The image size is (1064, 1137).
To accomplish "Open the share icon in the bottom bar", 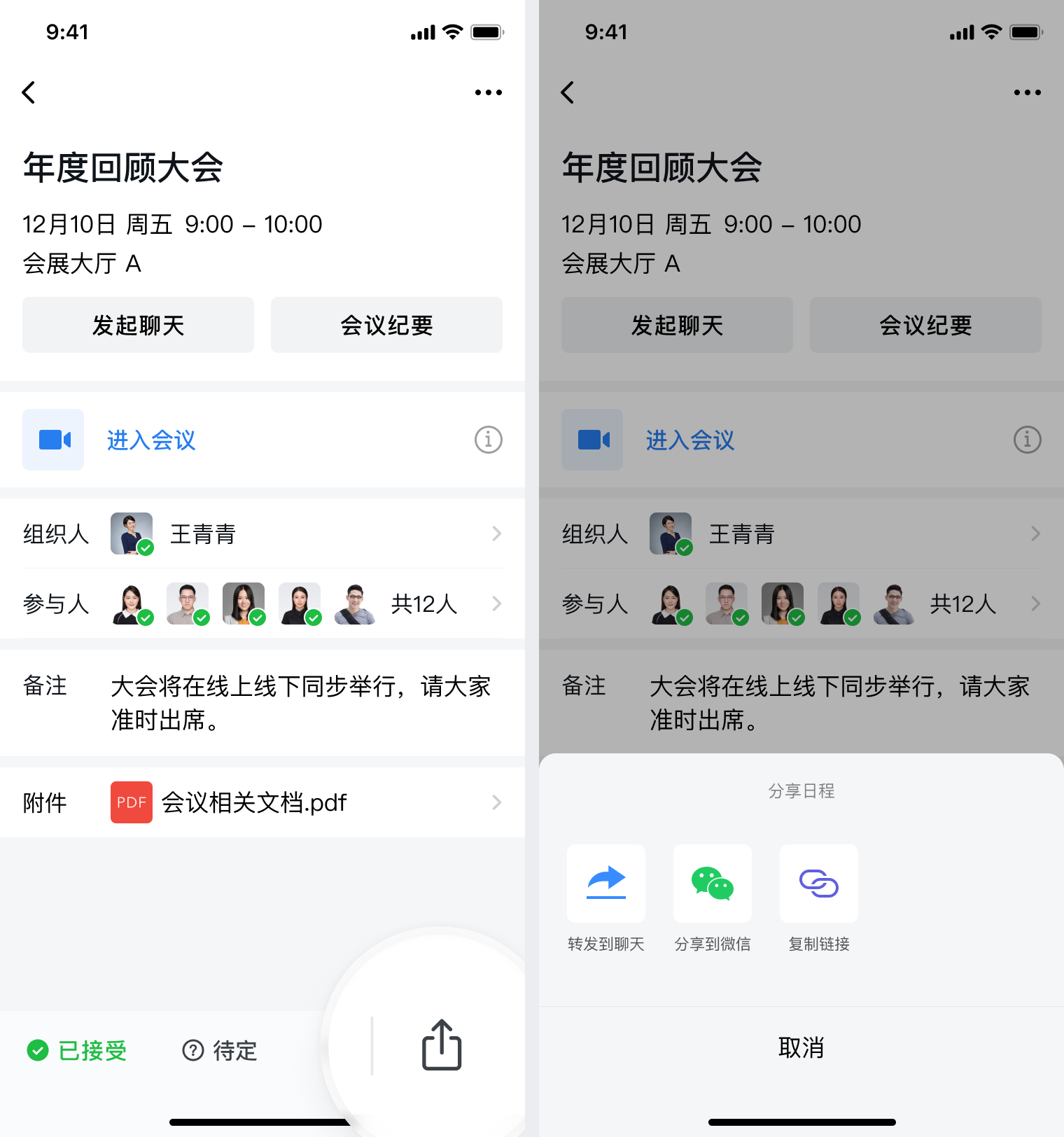I will click(442, 1045).
